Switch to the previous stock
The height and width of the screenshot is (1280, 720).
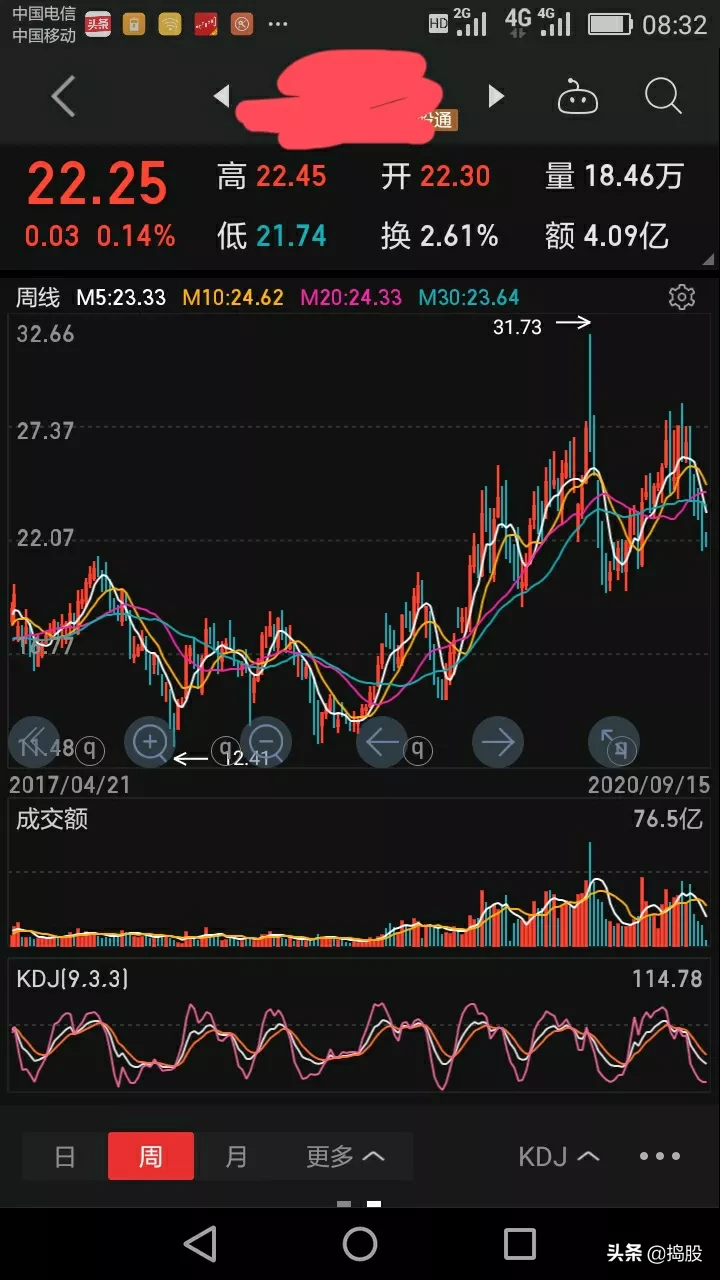coord(222,96)
